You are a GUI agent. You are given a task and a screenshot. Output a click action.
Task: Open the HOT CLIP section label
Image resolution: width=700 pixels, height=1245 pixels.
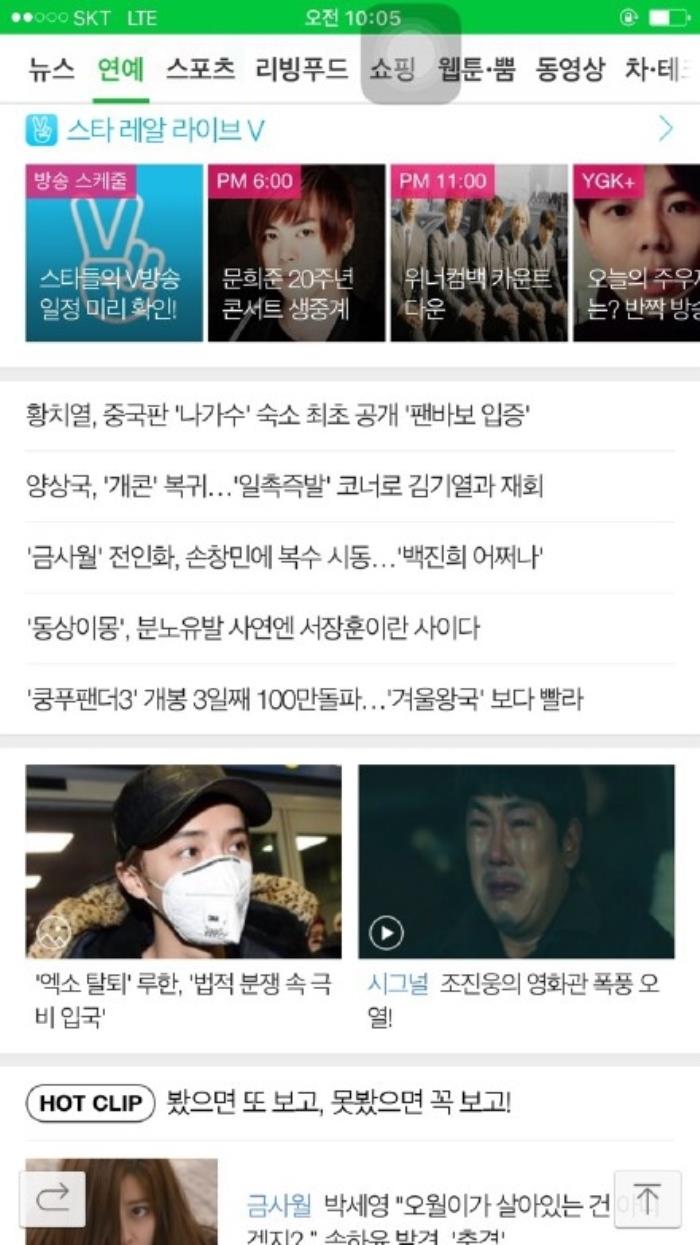click(x=90, y=1103)
